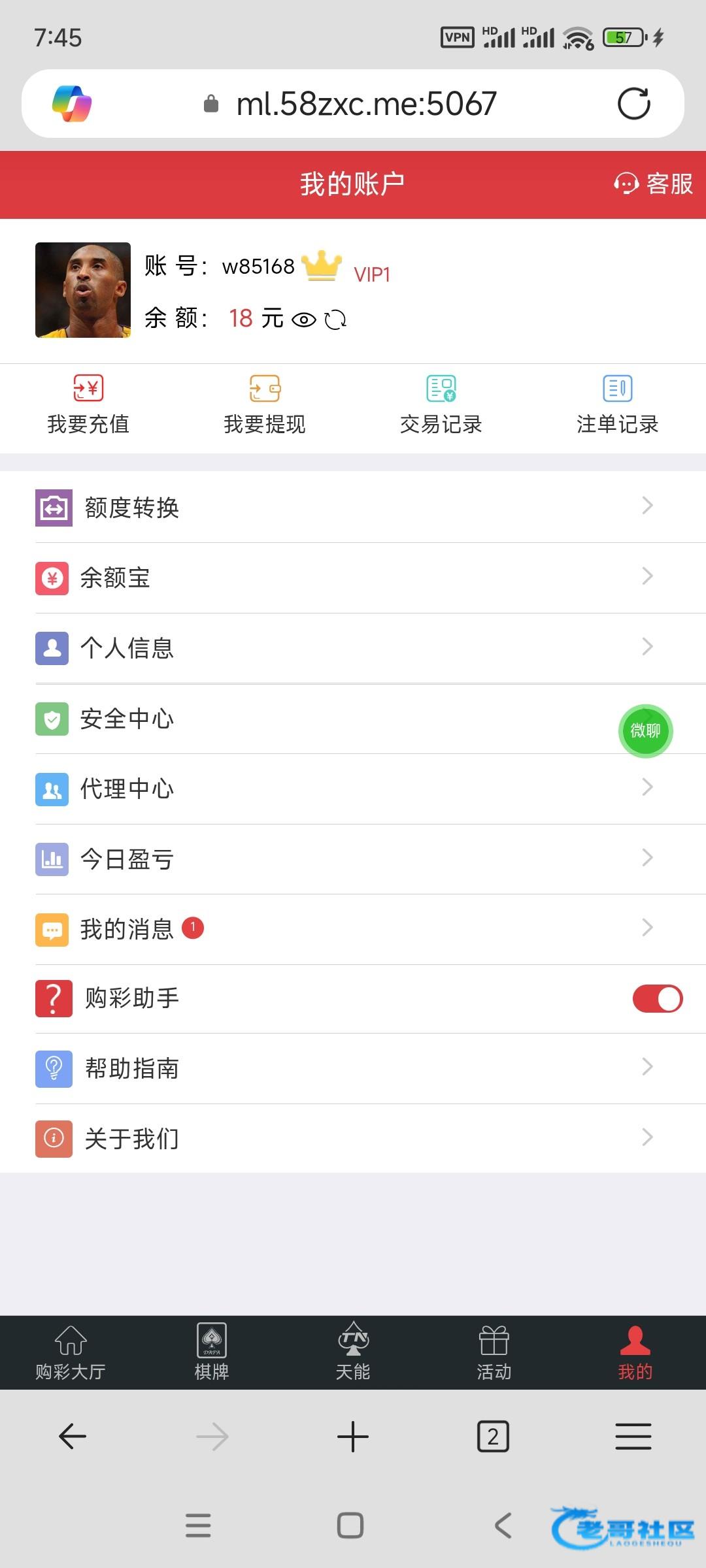706x1568 pixels.
Task: Open 额度转换 row
Action: coord(353,508)
